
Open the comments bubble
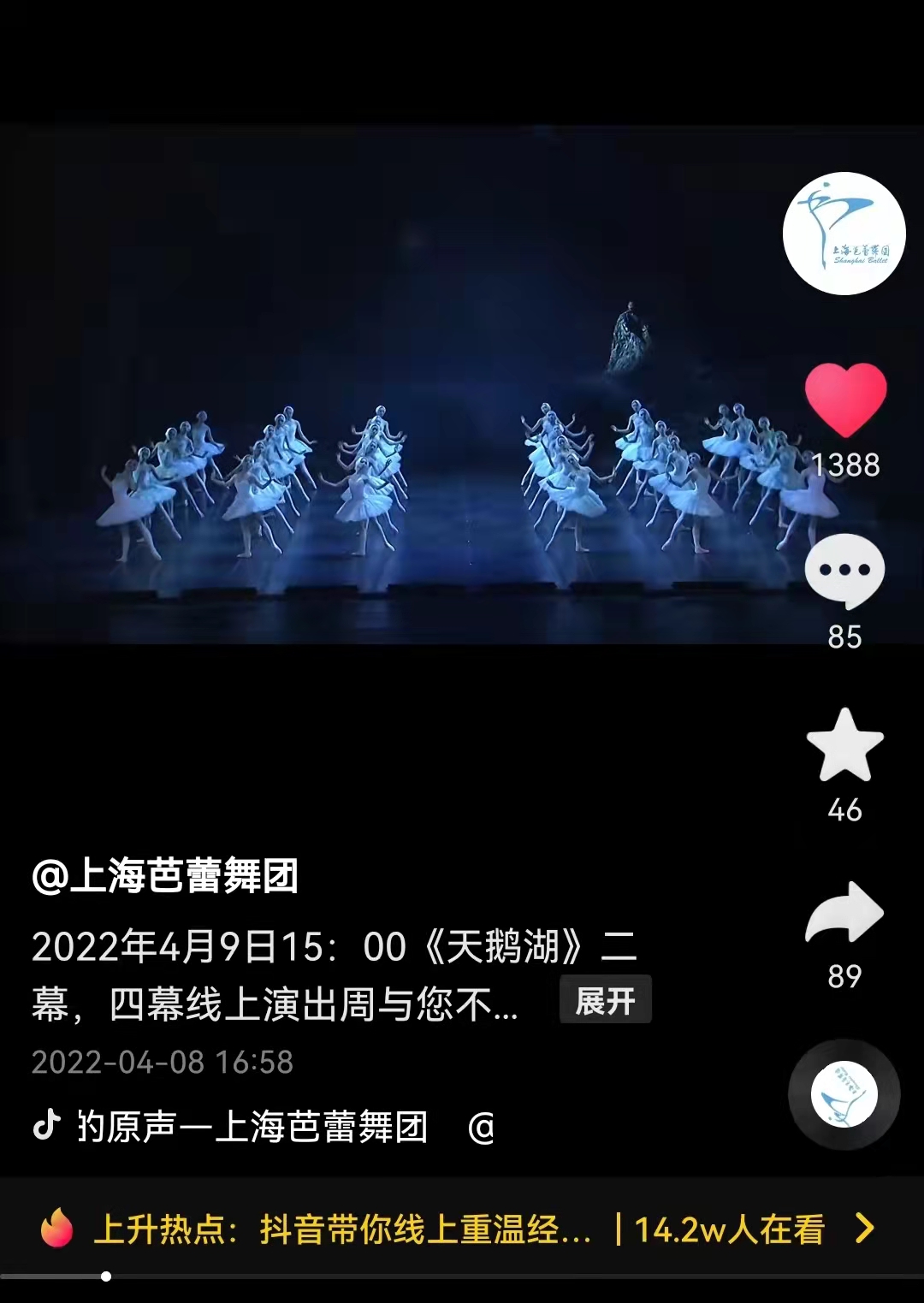coord(844,570)
